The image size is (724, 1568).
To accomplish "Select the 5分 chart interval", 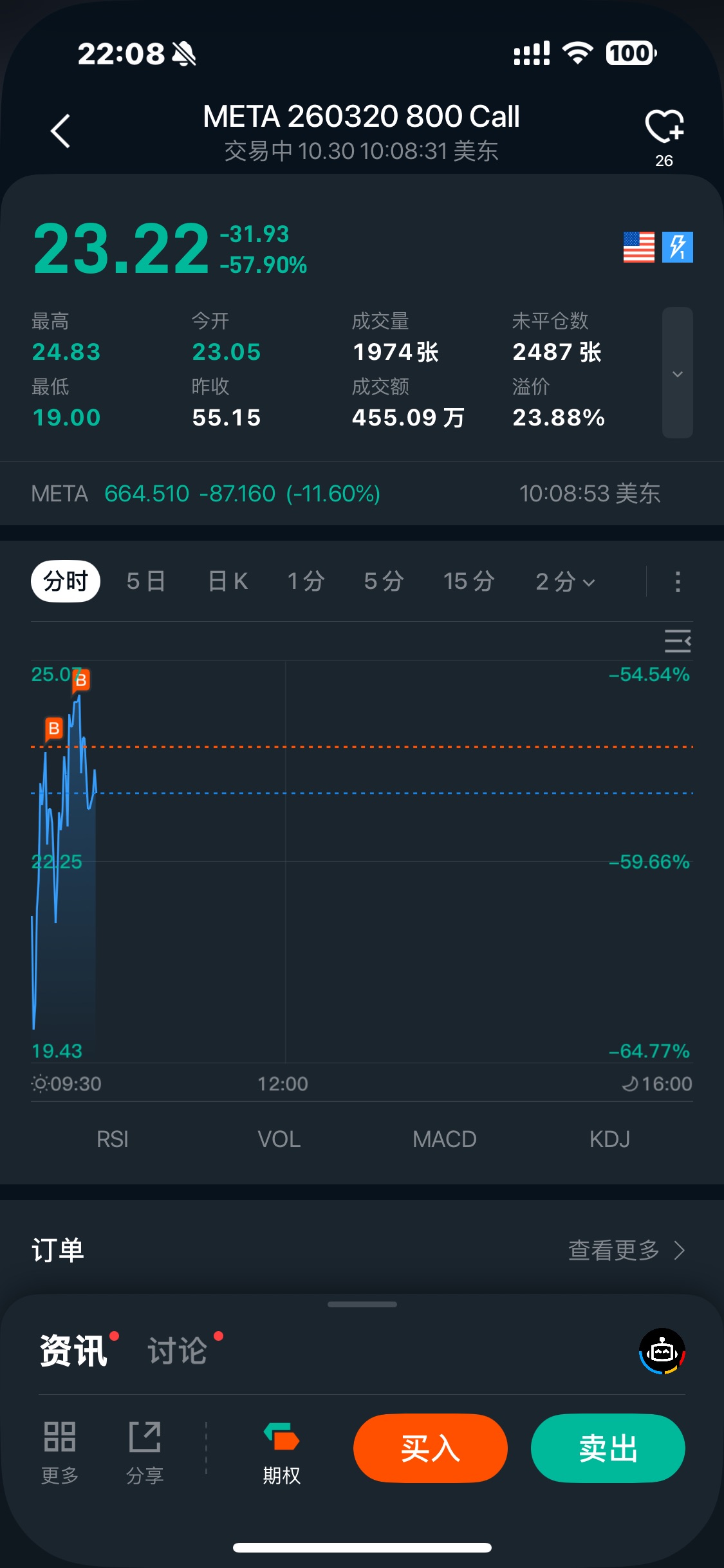I will pos(384,581).
